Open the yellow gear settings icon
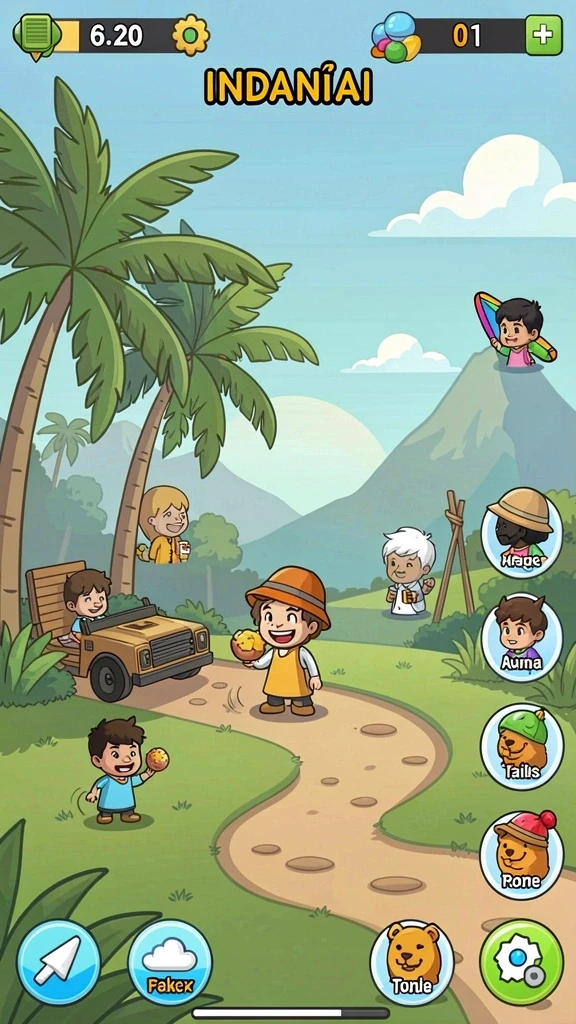Image resolution: width=576 pixels, height=1024 pixels. click(x=191, y=35)
